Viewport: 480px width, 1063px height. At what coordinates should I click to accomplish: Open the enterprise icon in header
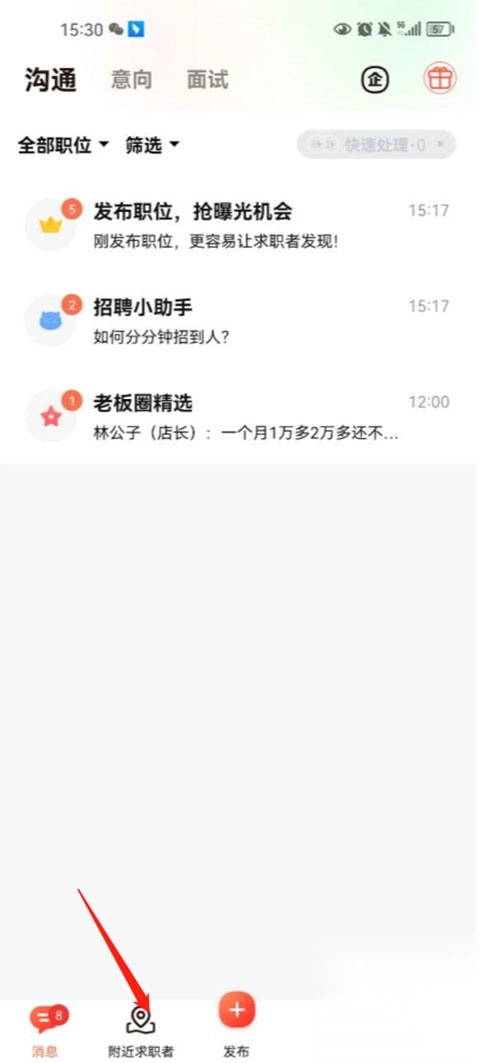374,80
